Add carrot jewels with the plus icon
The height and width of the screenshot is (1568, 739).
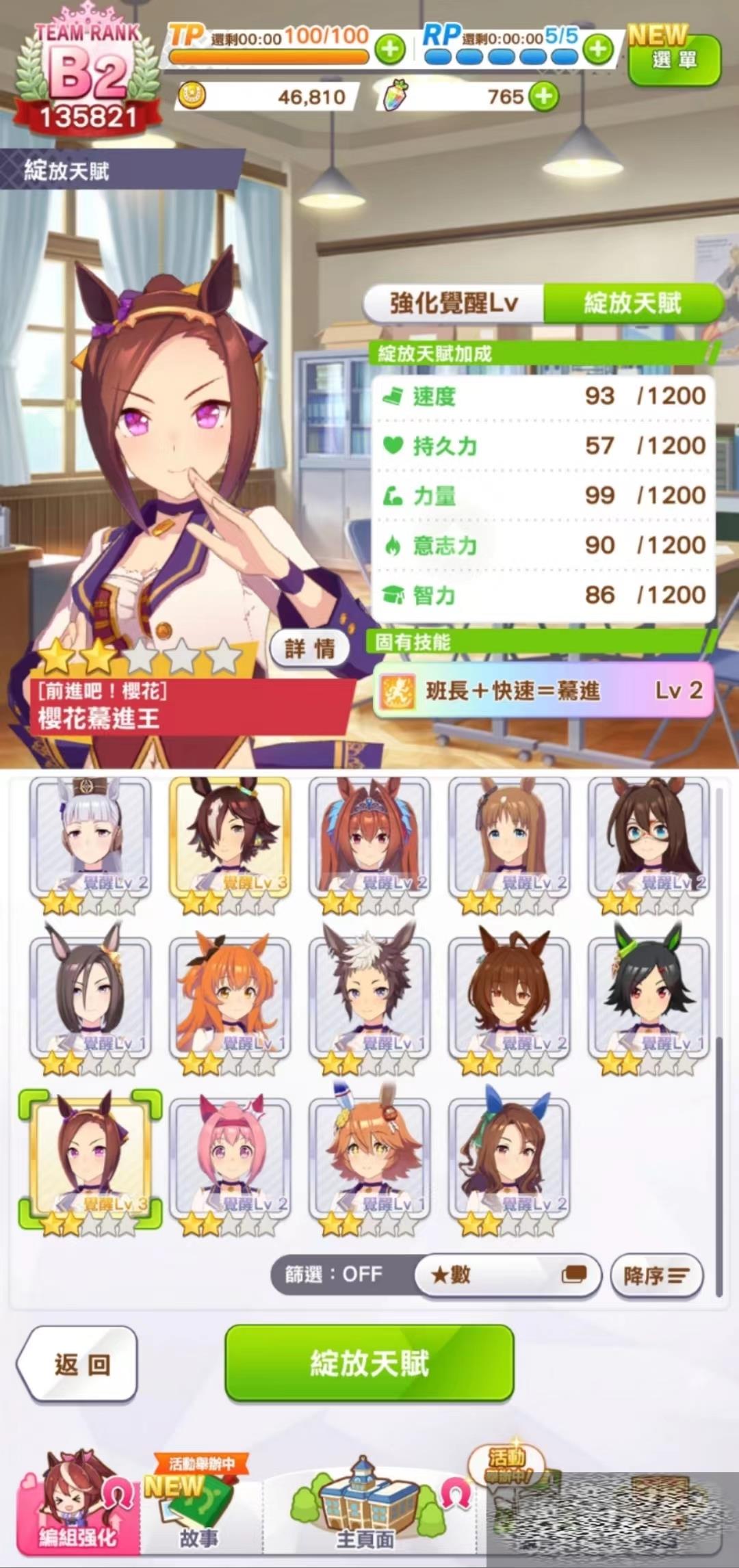pyautogui.click(x=544, y=96)
